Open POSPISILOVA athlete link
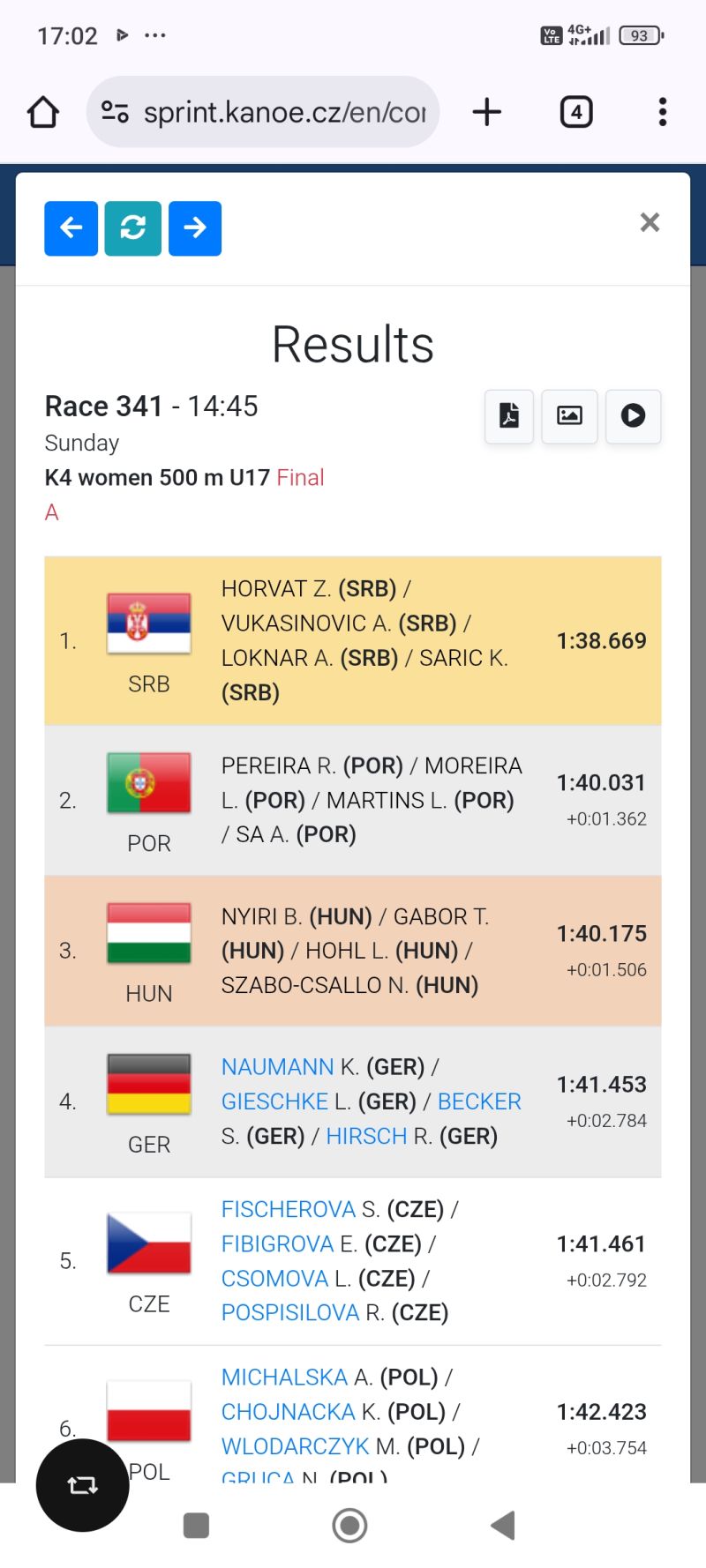Viewport: 706px width, 1568px height. (290, 1313)
